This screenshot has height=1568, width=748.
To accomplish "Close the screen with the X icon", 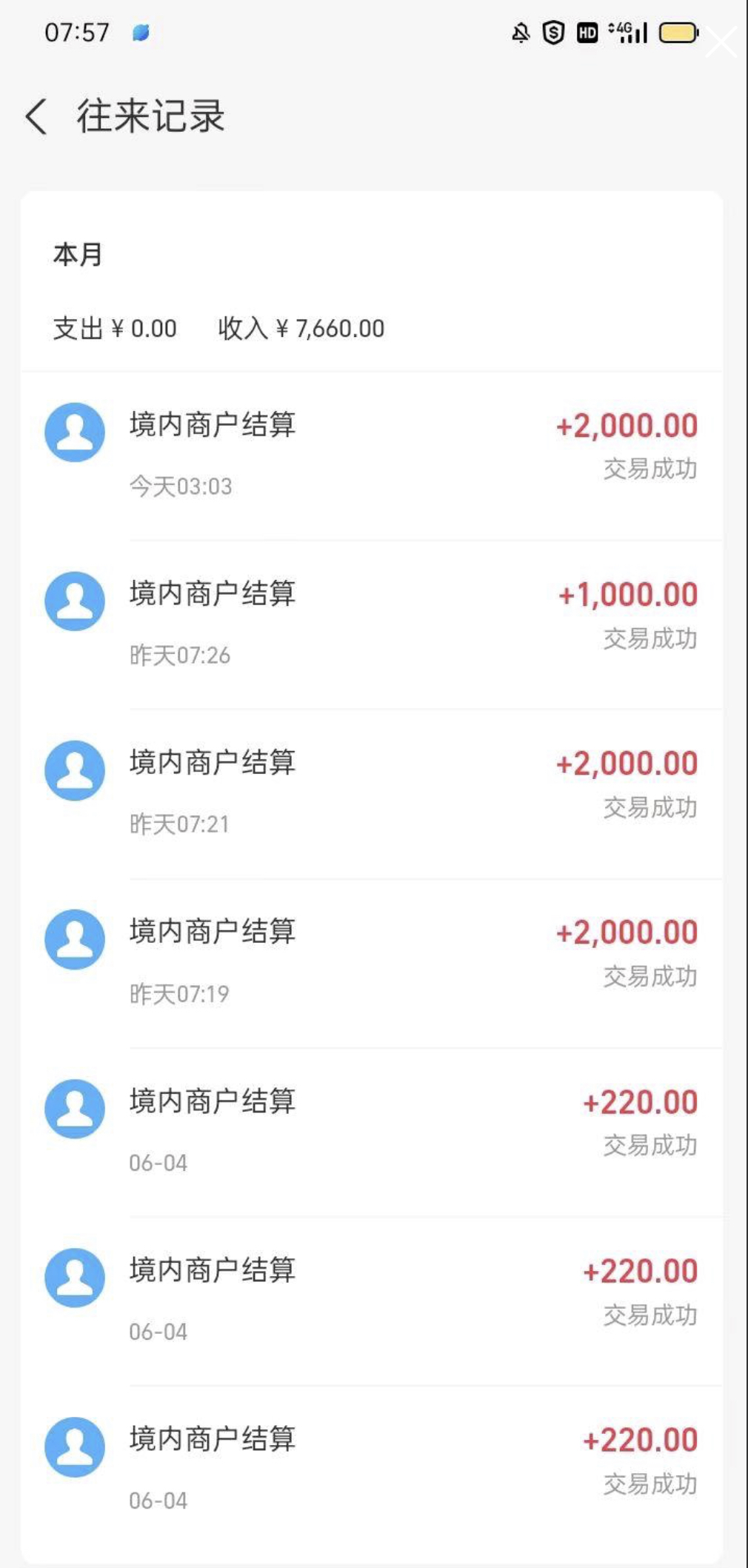I will point(721,41).
